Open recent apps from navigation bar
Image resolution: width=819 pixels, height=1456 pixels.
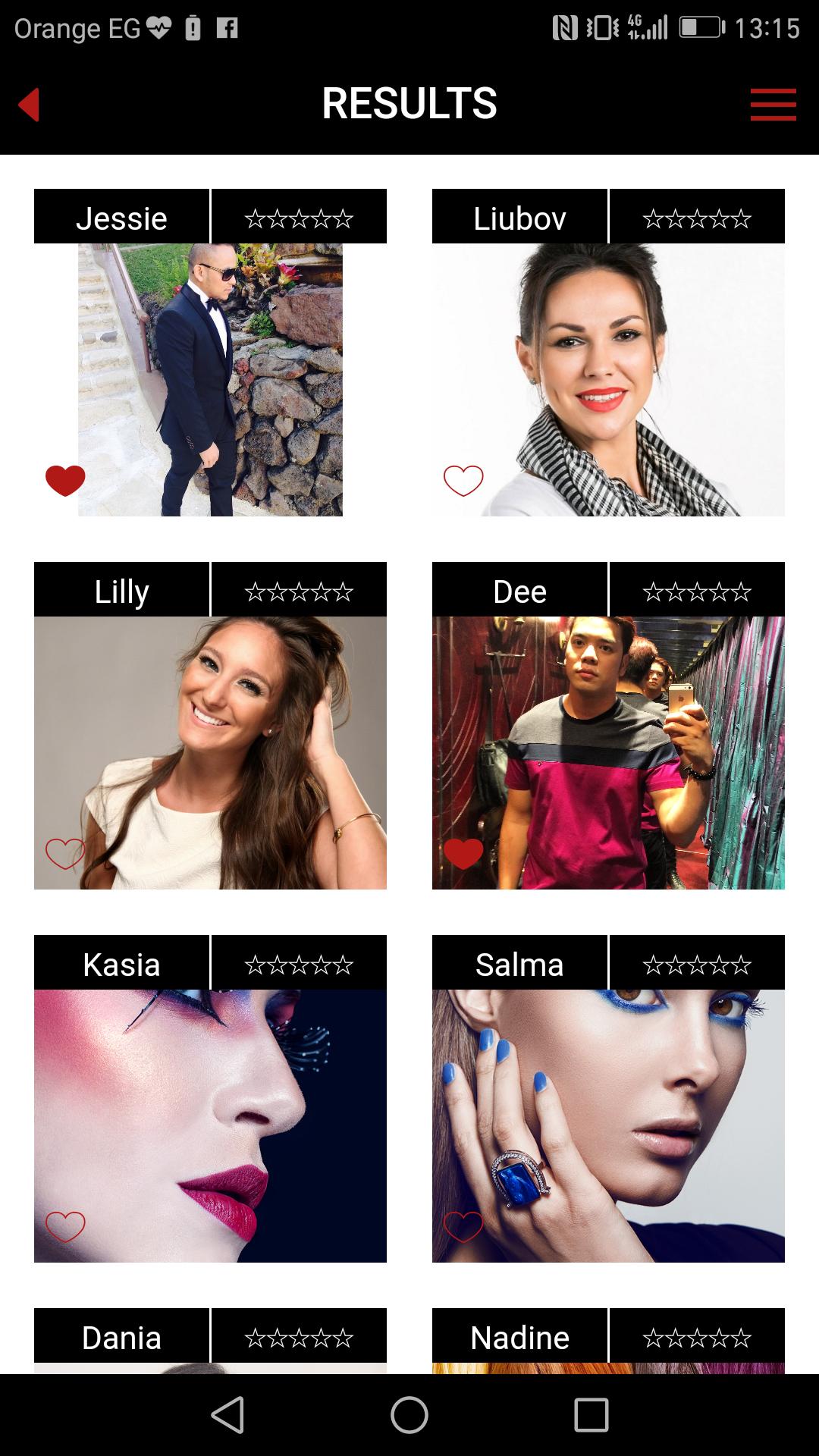591,1415
